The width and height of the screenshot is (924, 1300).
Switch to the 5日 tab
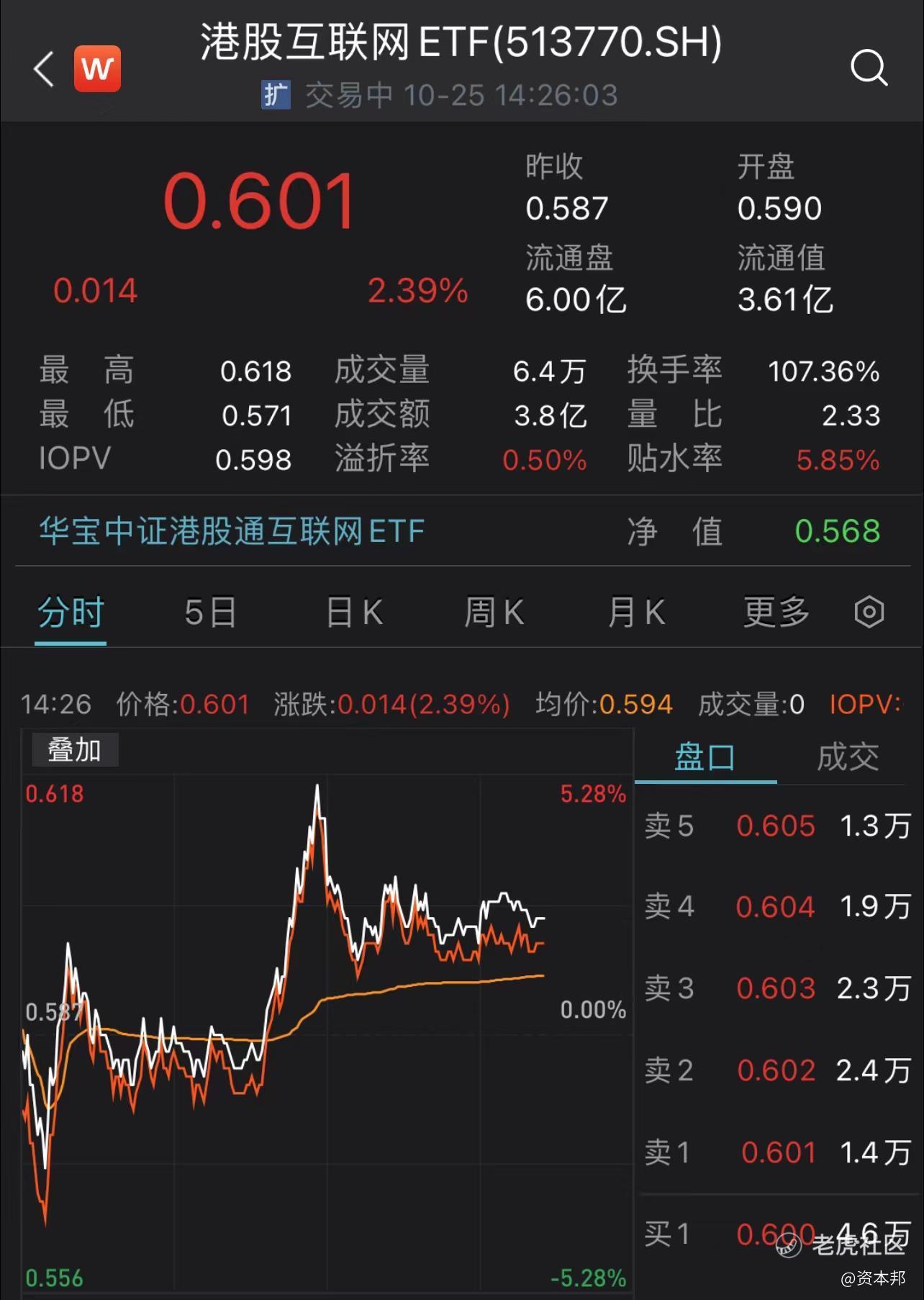209,611
